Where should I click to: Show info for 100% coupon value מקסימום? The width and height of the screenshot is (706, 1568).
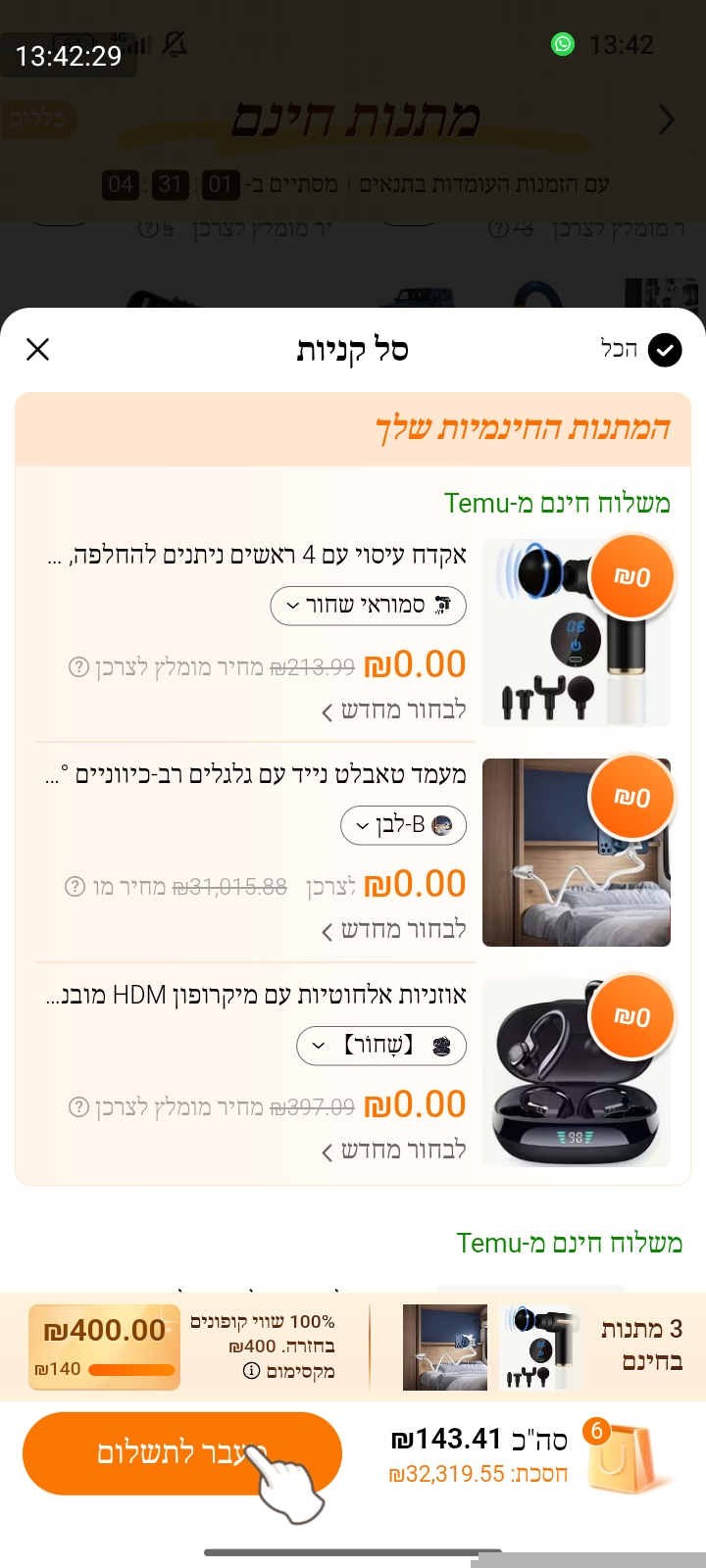point(251,1371)
